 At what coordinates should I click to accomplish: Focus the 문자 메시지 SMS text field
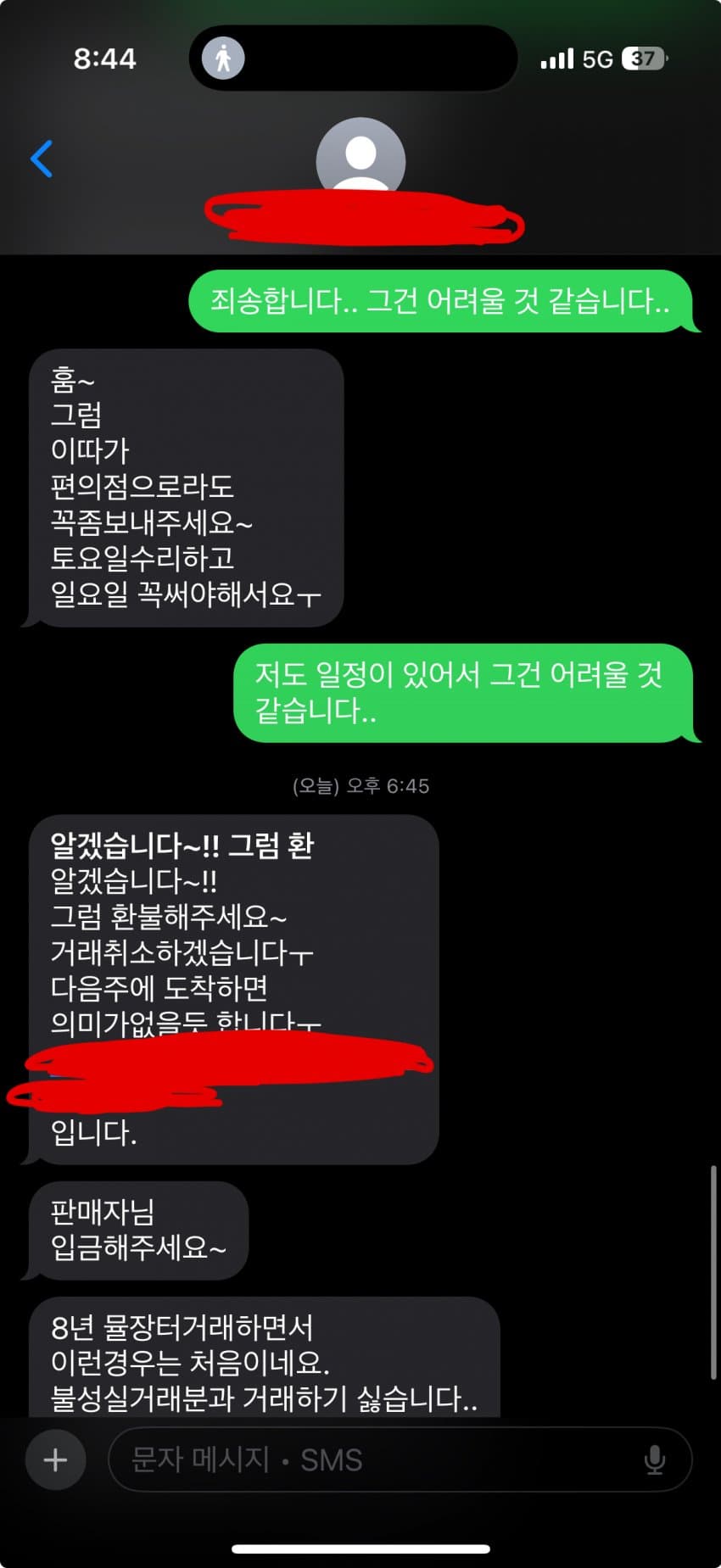pyautogui.click(x=373, y=1459)
